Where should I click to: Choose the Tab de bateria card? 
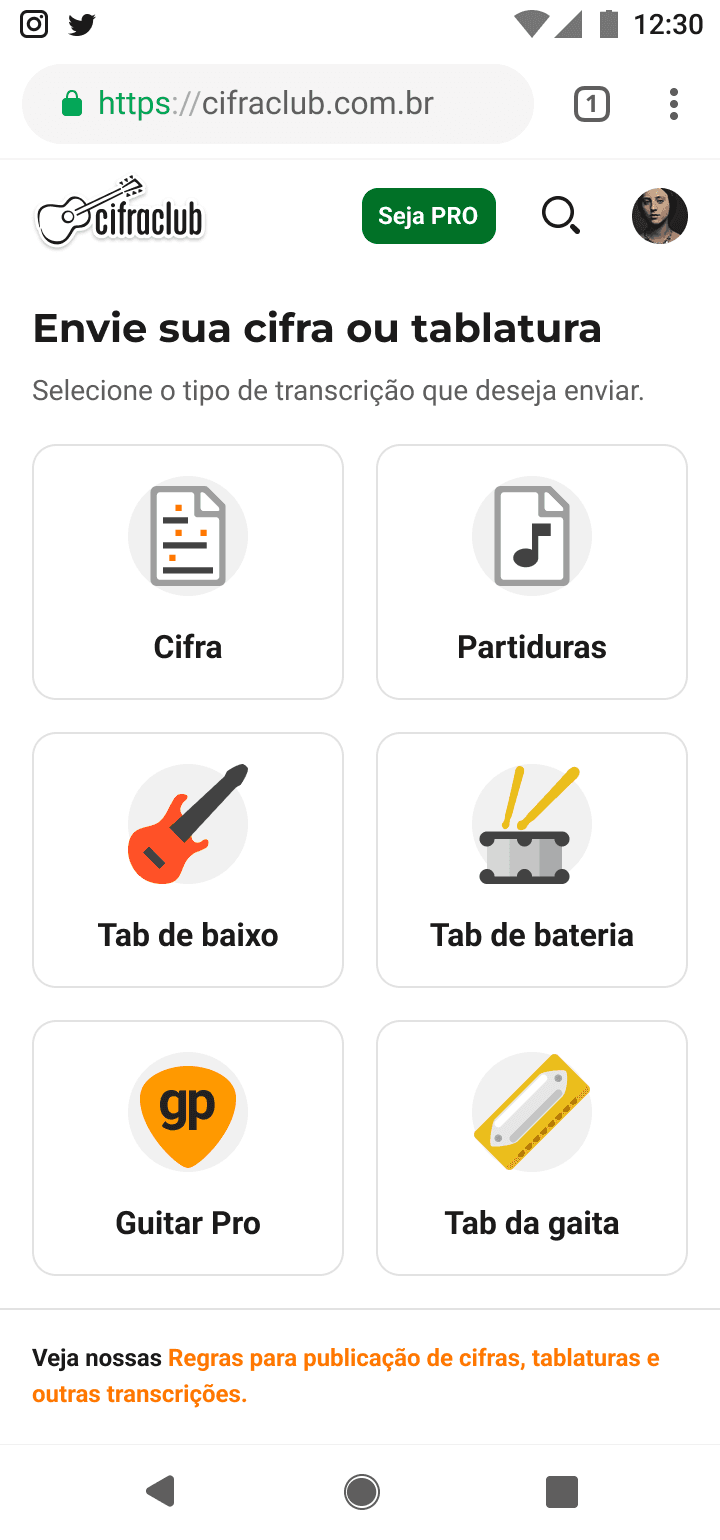532,860
